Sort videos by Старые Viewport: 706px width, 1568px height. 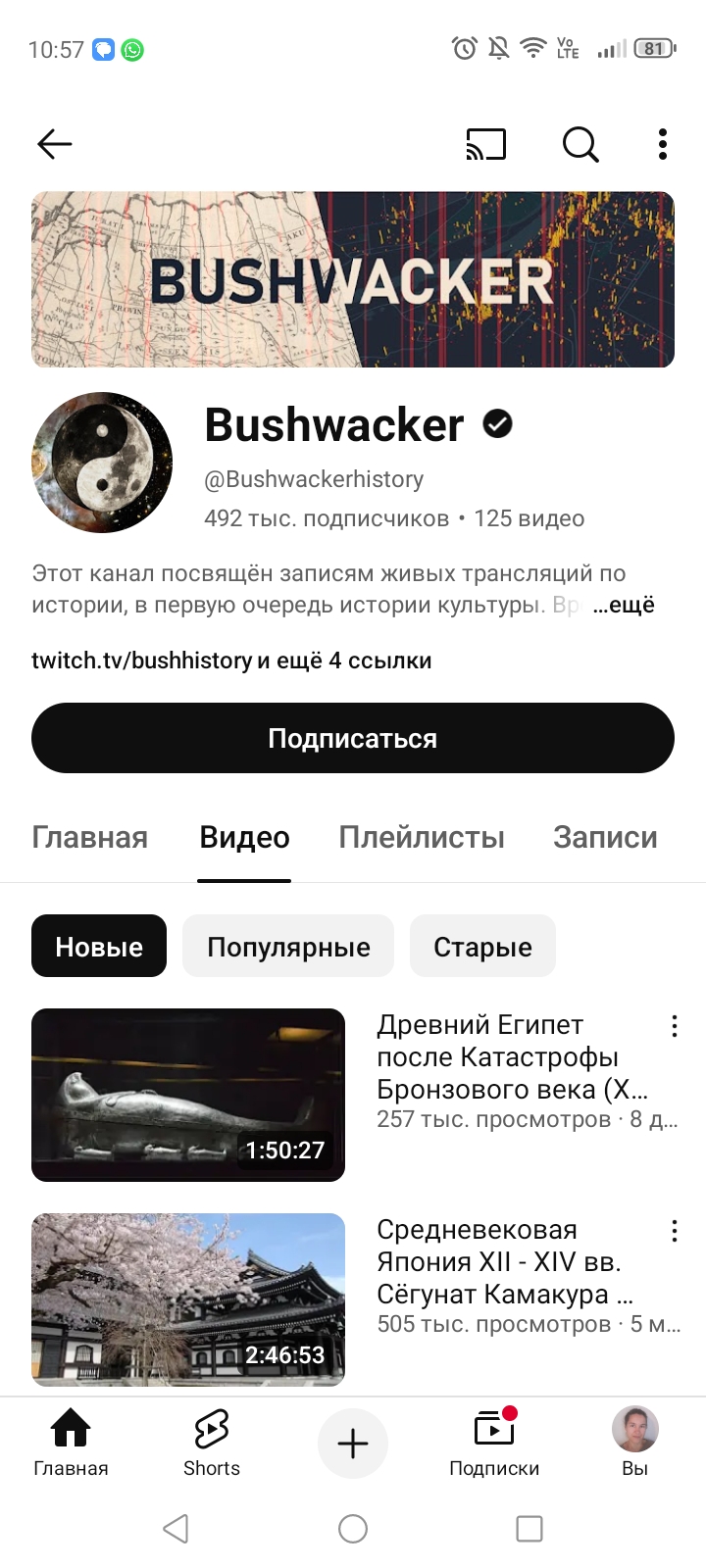tap(482, 946)
